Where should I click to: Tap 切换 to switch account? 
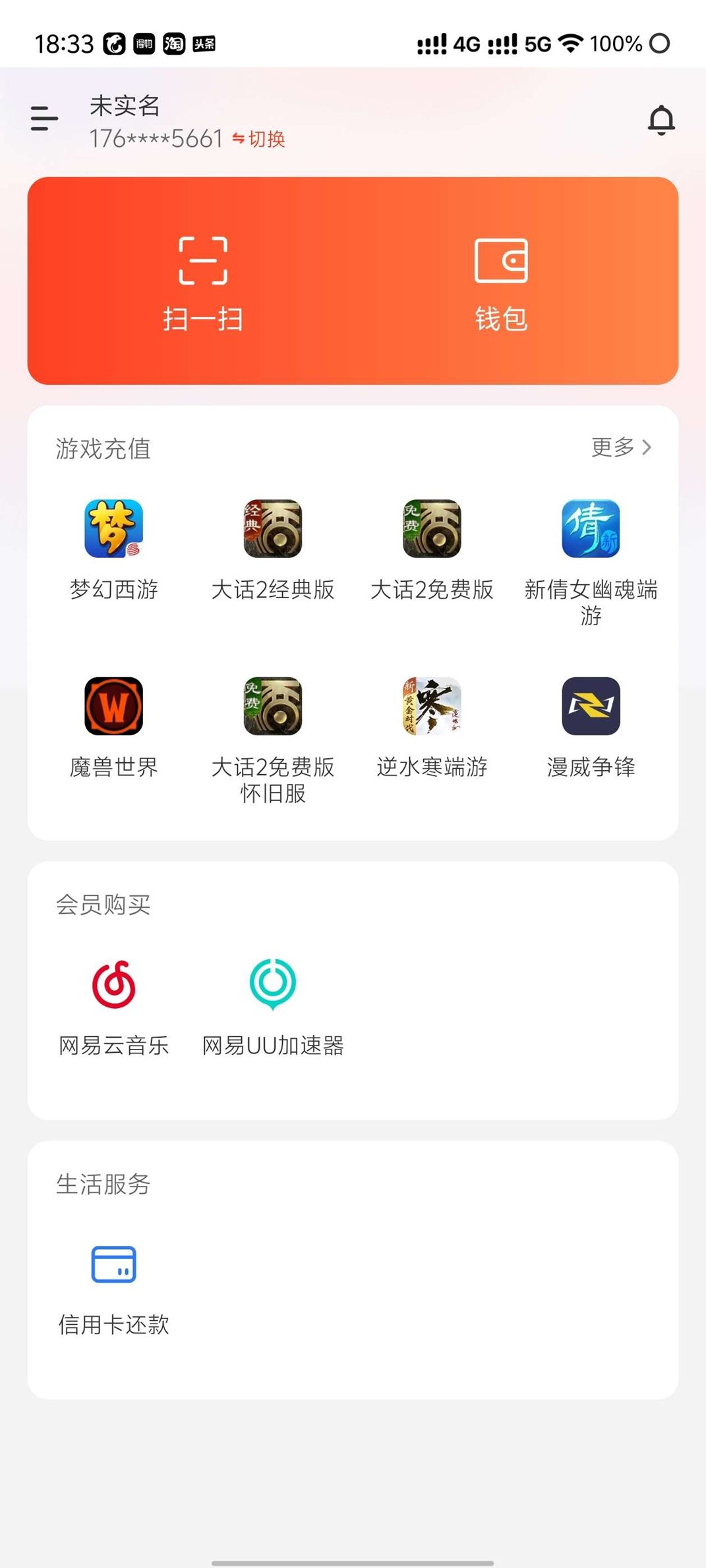pos(258,139)
